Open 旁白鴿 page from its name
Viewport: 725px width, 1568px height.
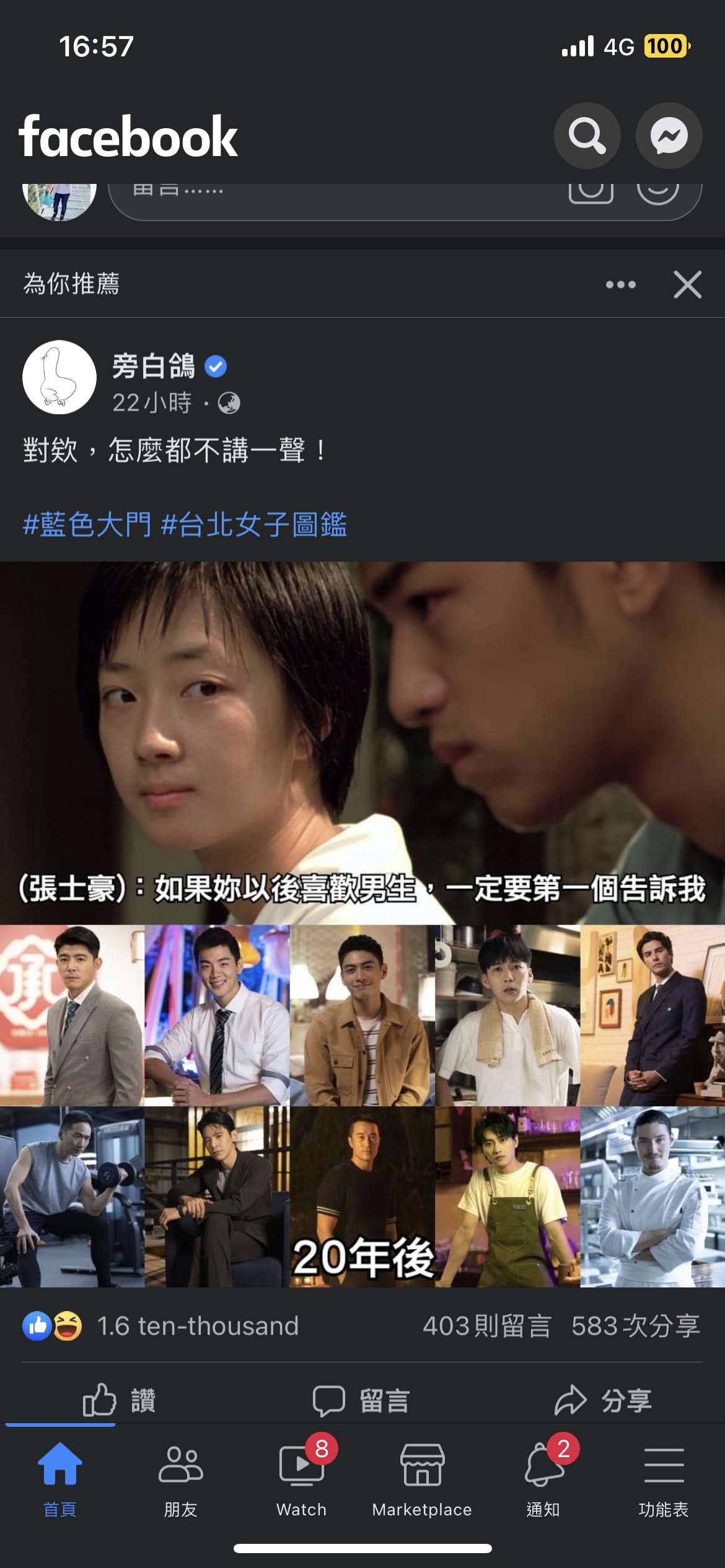pyautogui.click(x=153, y=366)
